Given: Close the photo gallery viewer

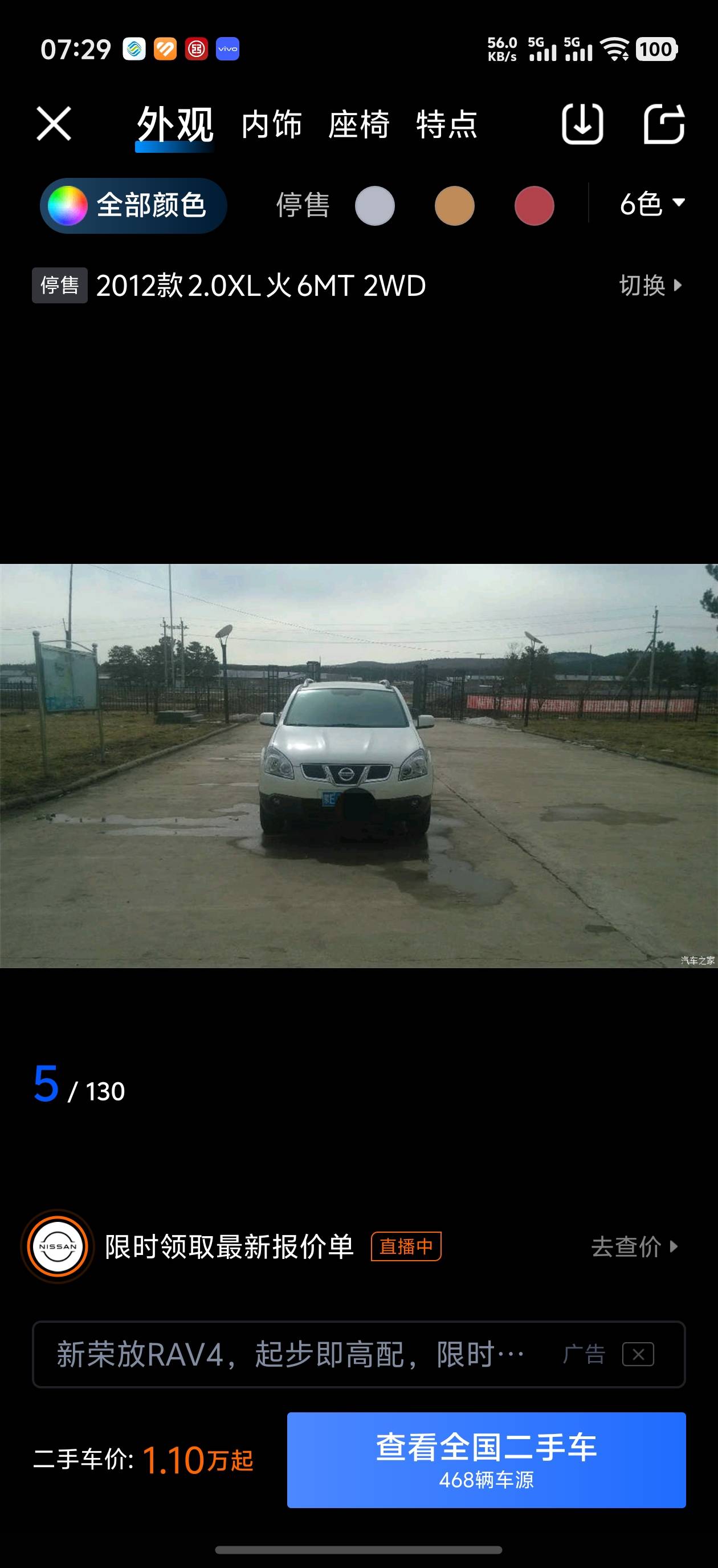Looking at the screenshot, I should 54,124.
